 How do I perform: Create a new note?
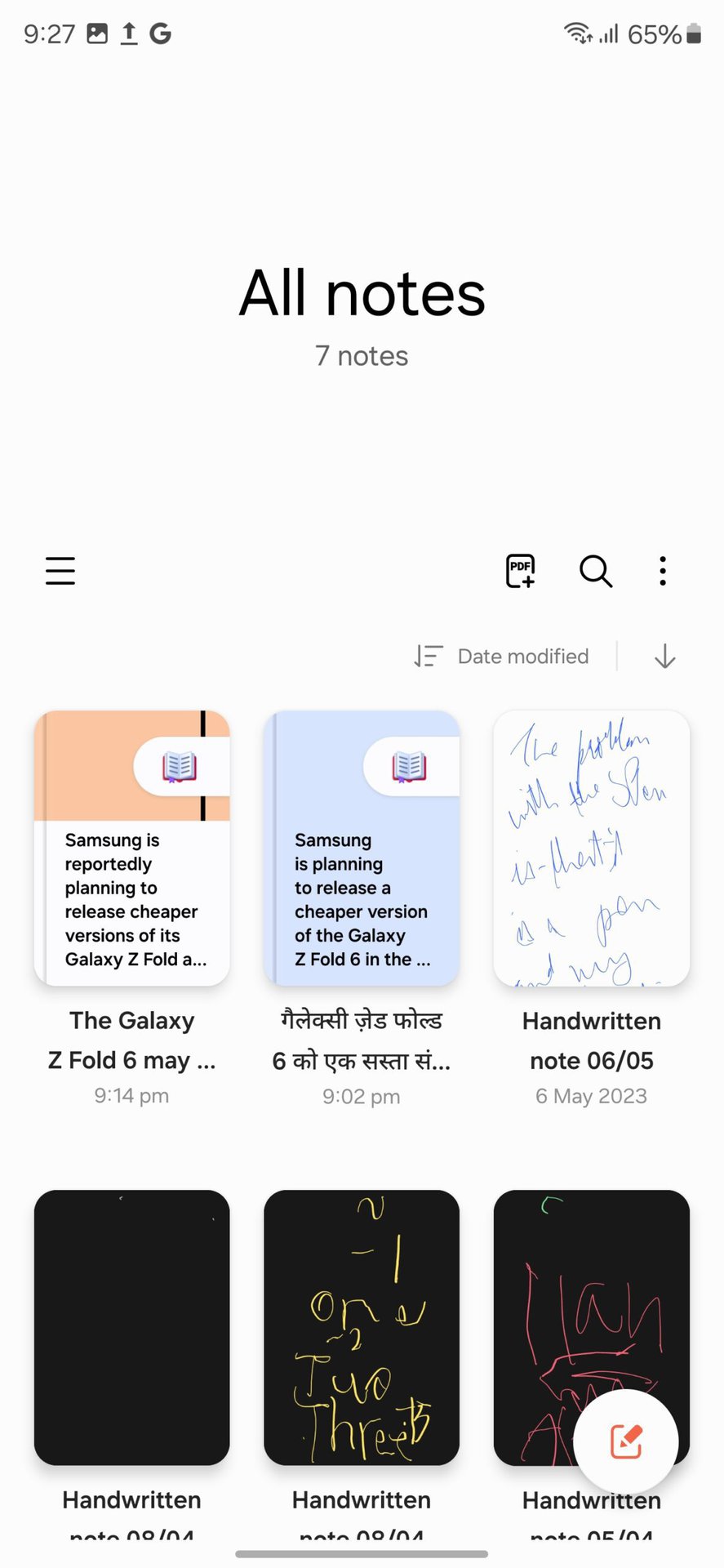pos(626,1441)
